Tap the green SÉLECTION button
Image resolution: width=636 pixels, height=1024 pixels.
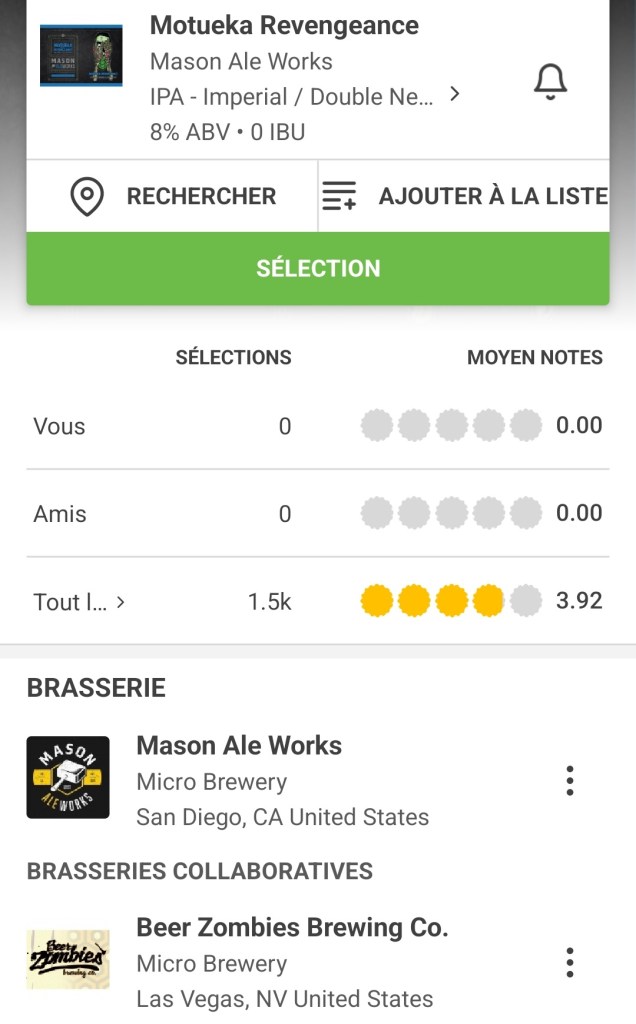tap(318, 268)
